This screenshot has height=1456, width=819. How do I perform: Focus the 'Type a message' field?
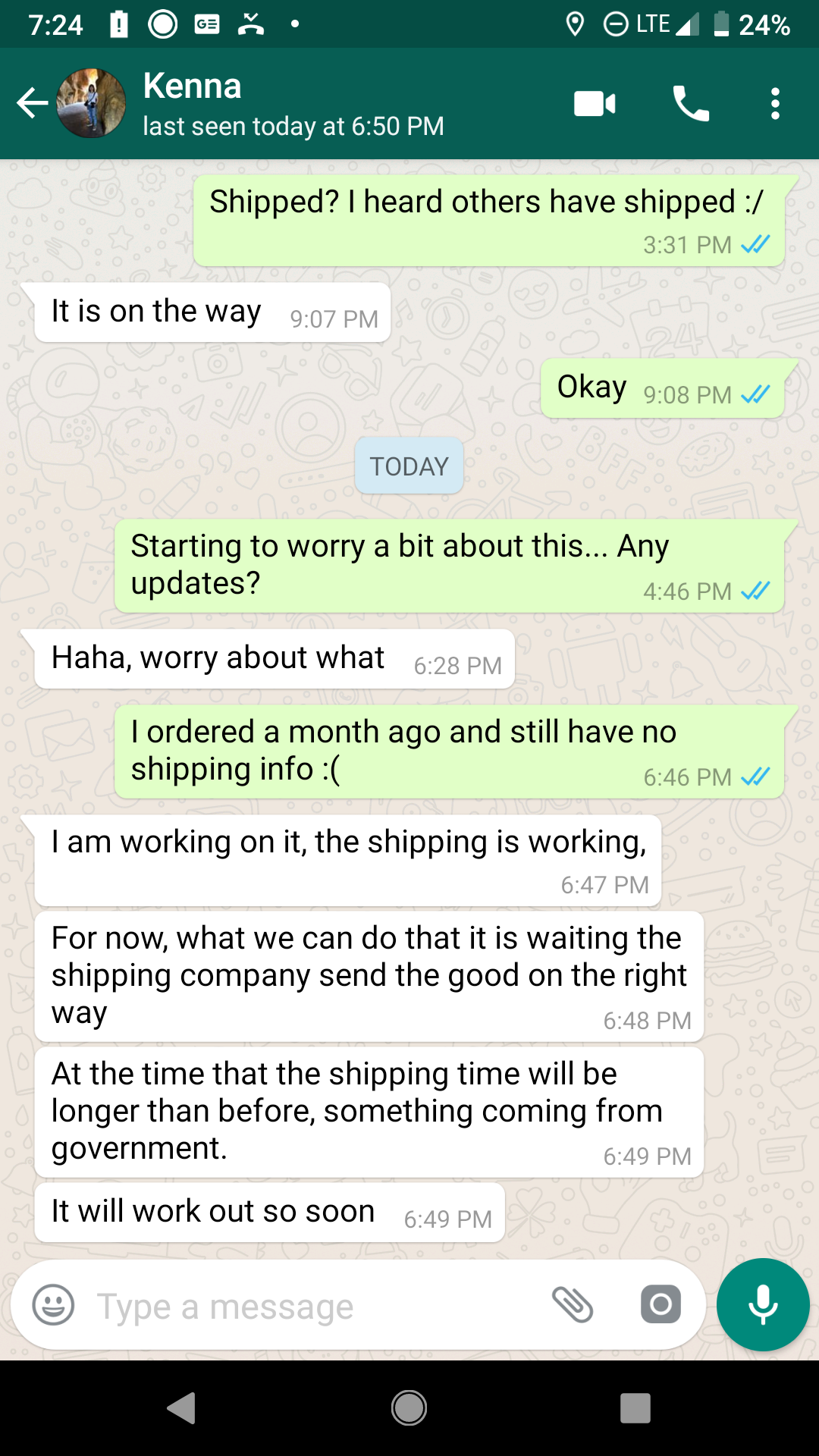pyautogui.click(x=303, y=1307)
